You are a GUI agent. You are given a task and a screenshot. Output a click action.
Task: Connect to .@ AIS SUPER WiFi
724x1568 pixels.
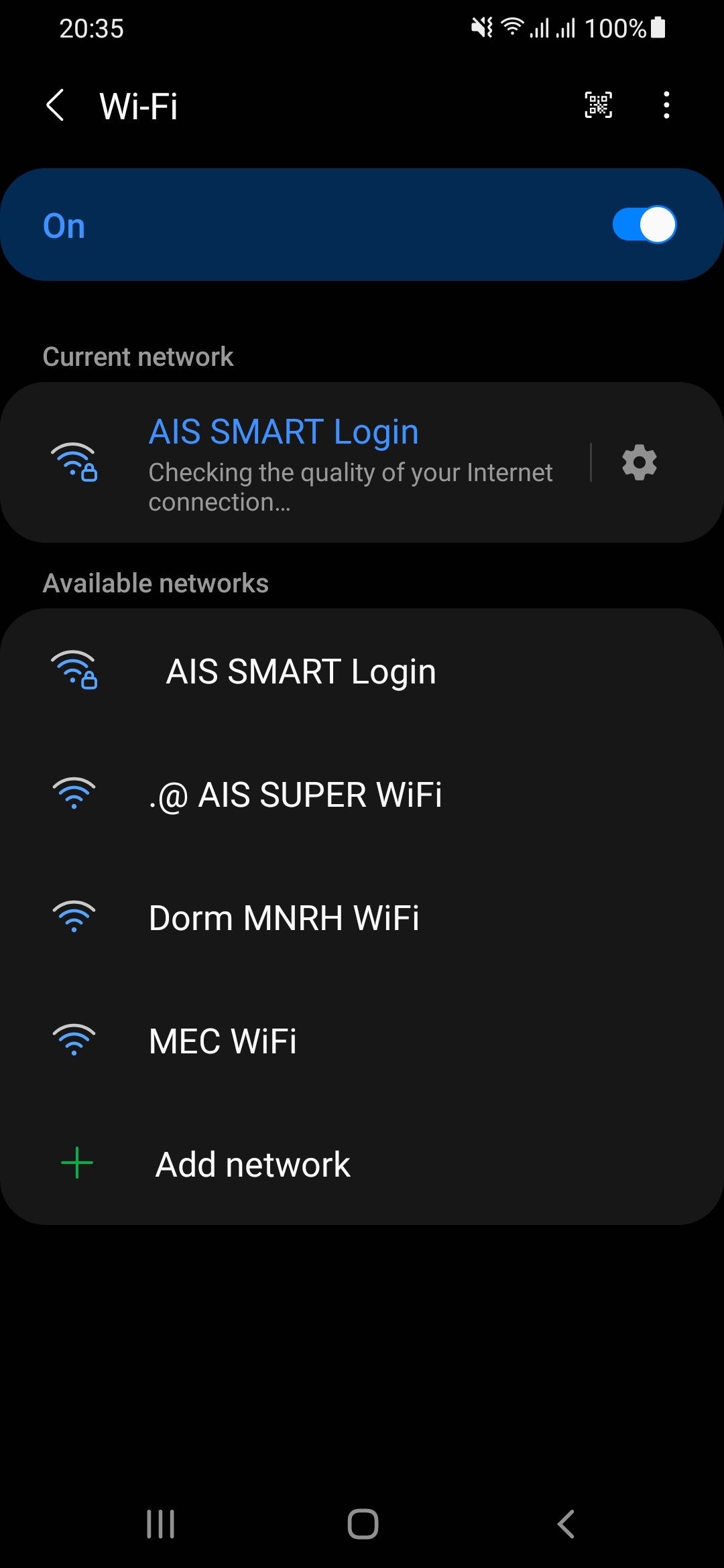(x=295, y=795)
